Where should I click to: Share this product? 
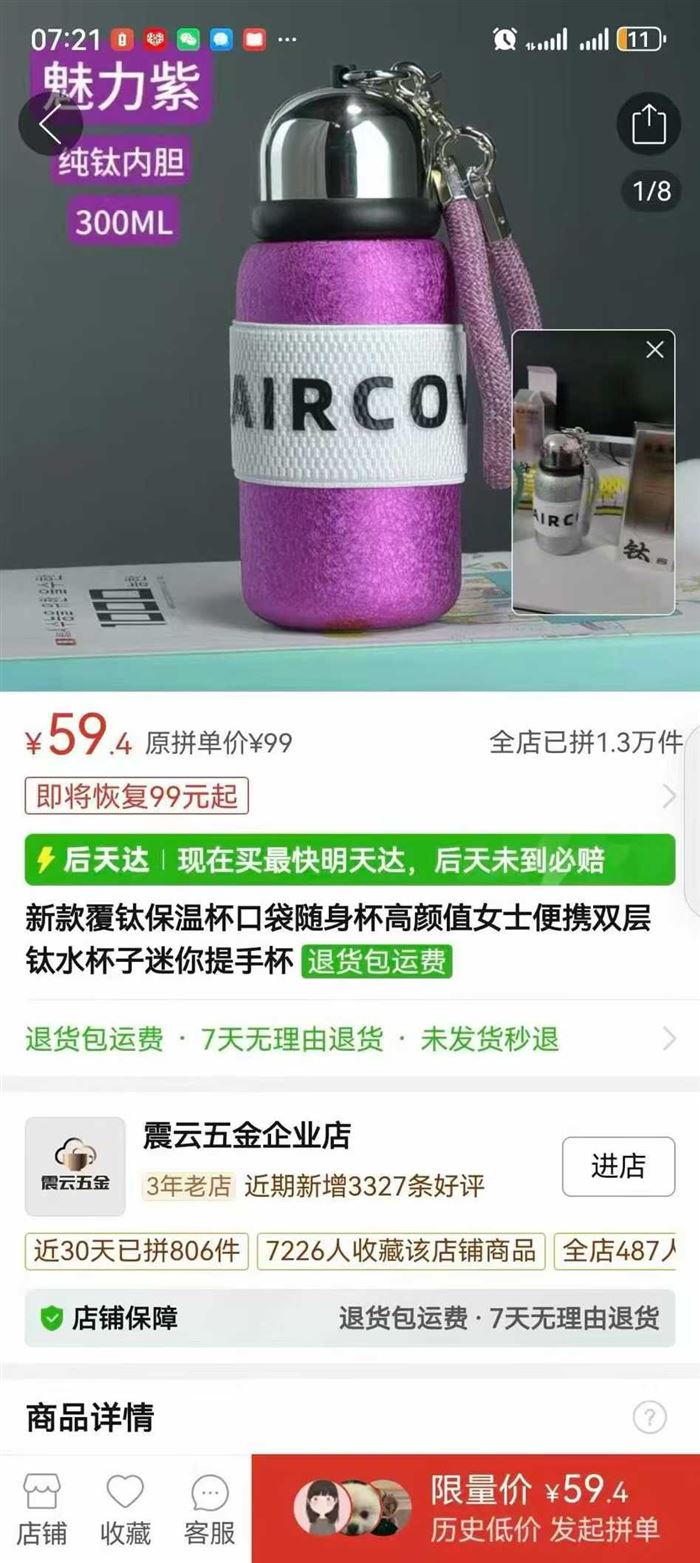[x=649, y=124]
